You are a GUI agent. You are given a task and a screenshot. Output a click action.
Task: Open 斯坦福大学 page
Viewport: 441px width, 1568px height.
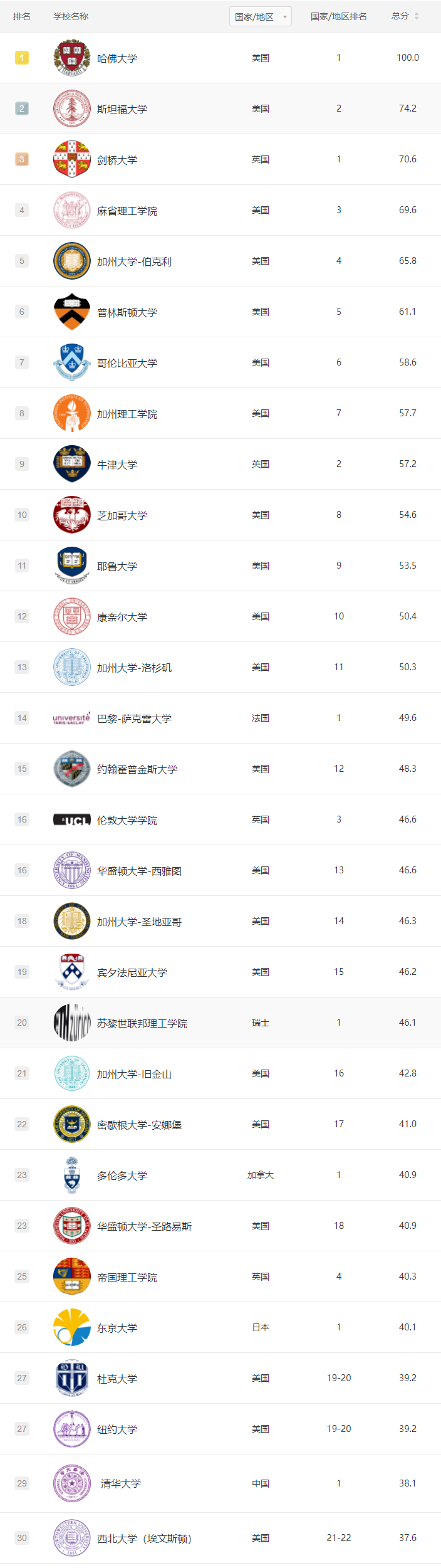pos(122,109)
